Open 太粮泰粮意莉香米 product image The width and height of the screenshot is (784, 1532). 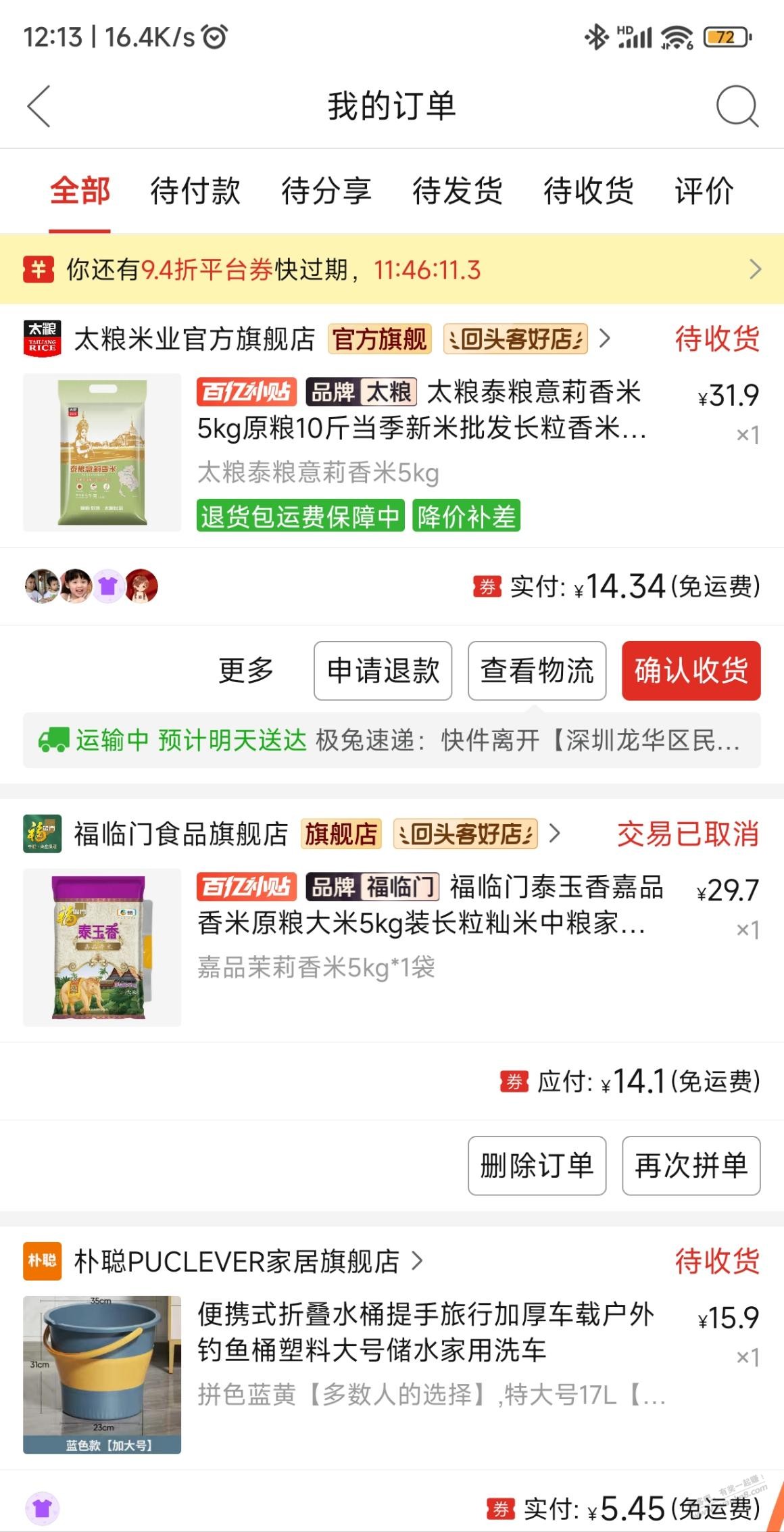pyautogui.click(x=102, y=452)
